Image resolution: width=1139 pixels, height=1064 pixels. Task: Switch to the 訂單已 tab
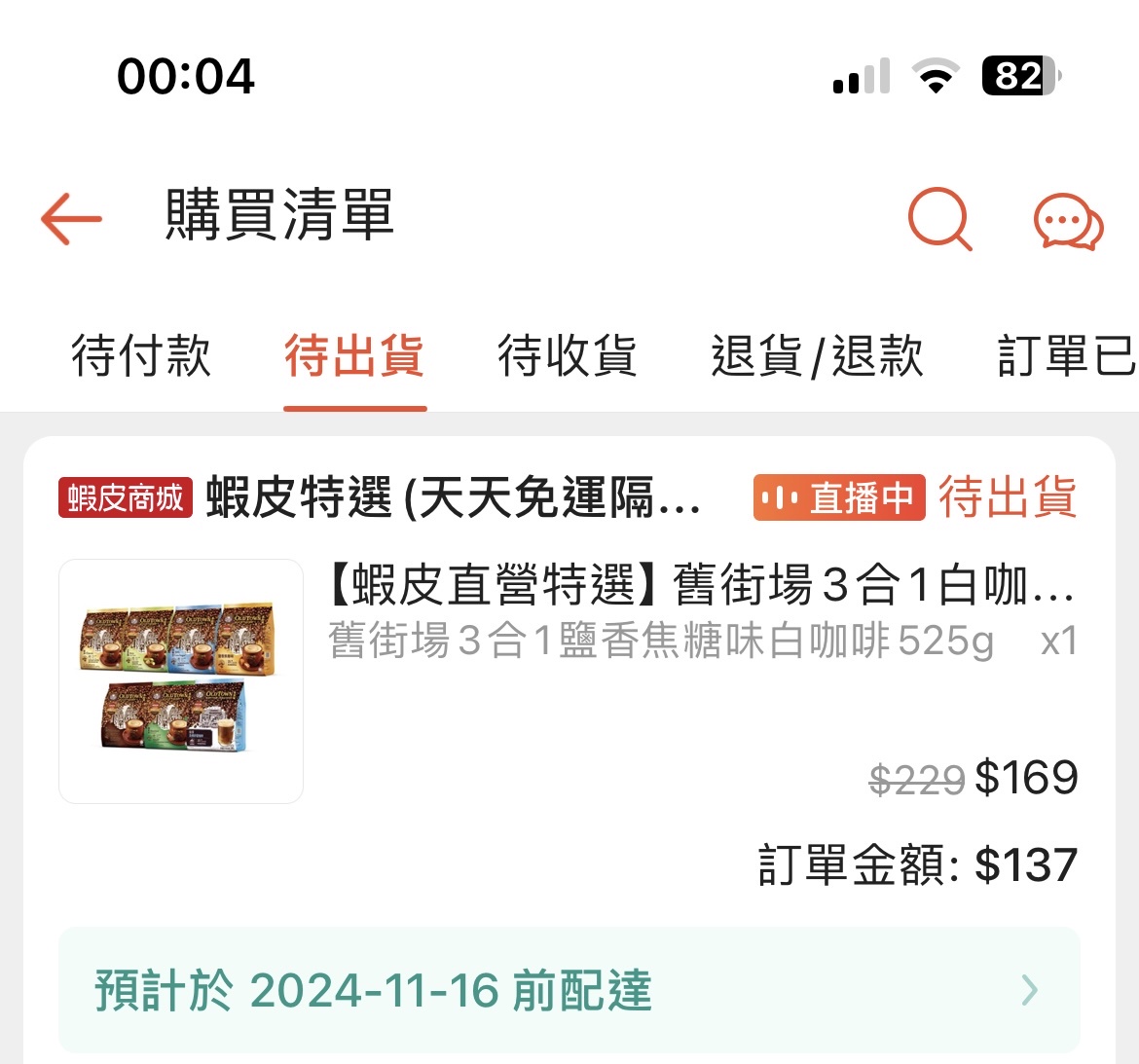point(1066,355)
